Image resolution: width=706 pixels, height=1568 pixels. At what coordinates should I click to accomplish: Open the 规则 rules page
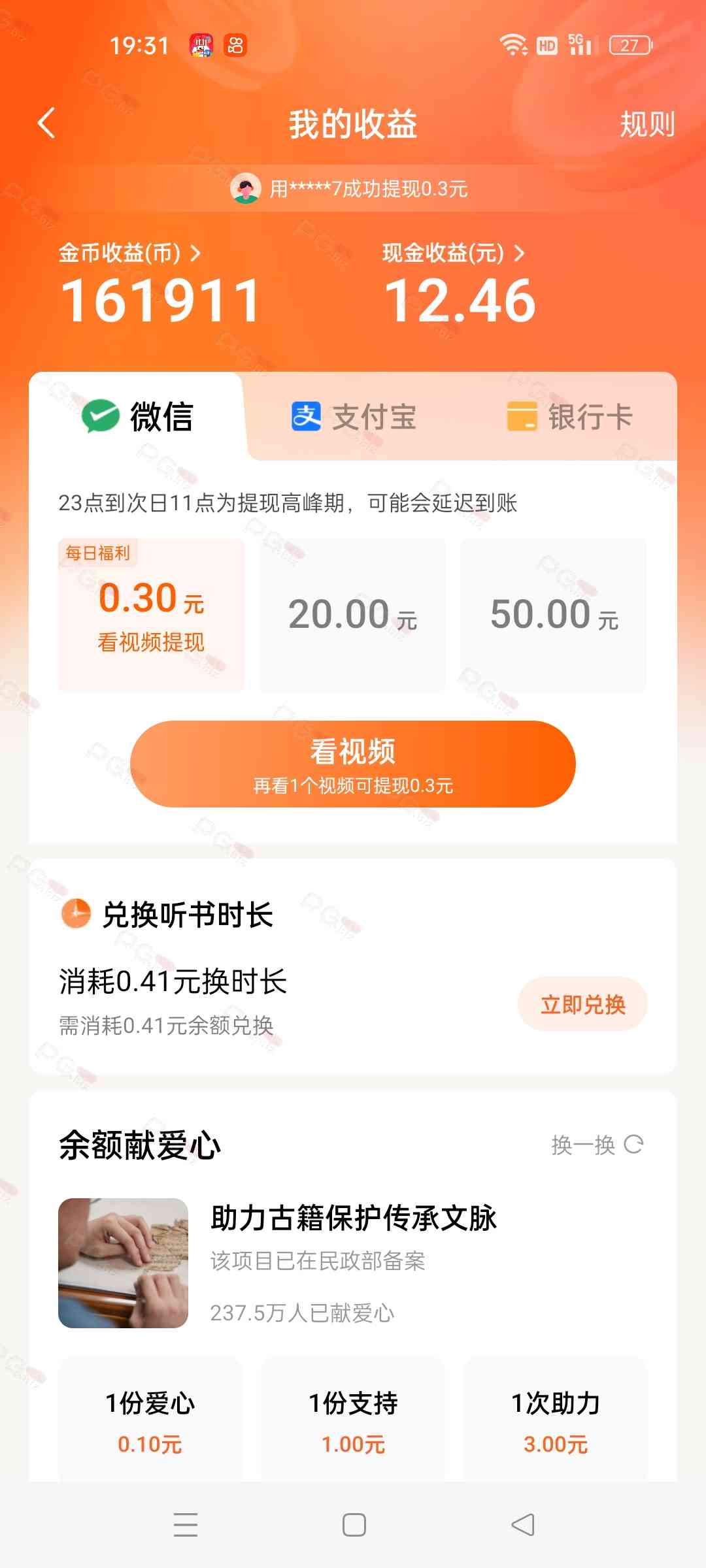(647, 124)
